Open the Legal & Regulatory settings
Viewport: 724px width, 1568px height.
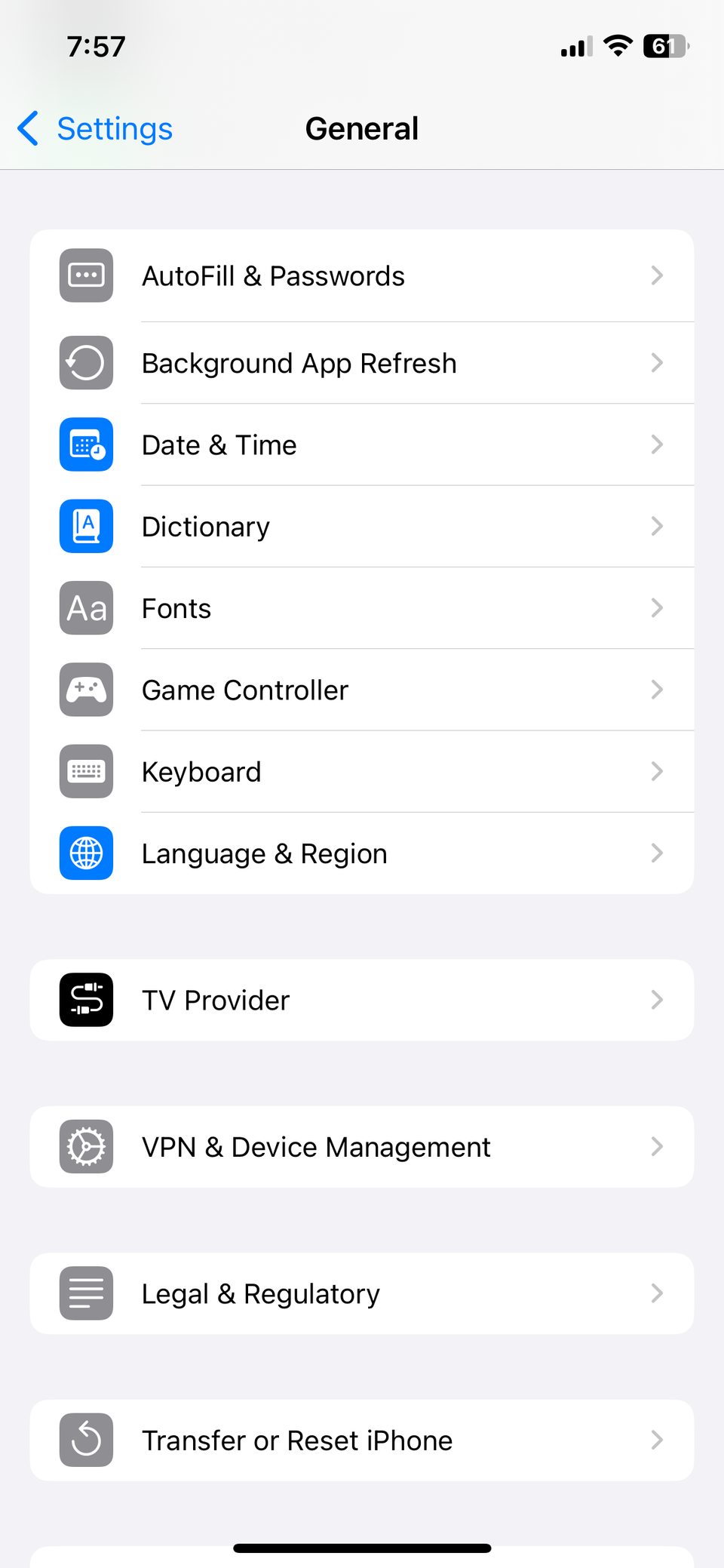pos(362,1293)
